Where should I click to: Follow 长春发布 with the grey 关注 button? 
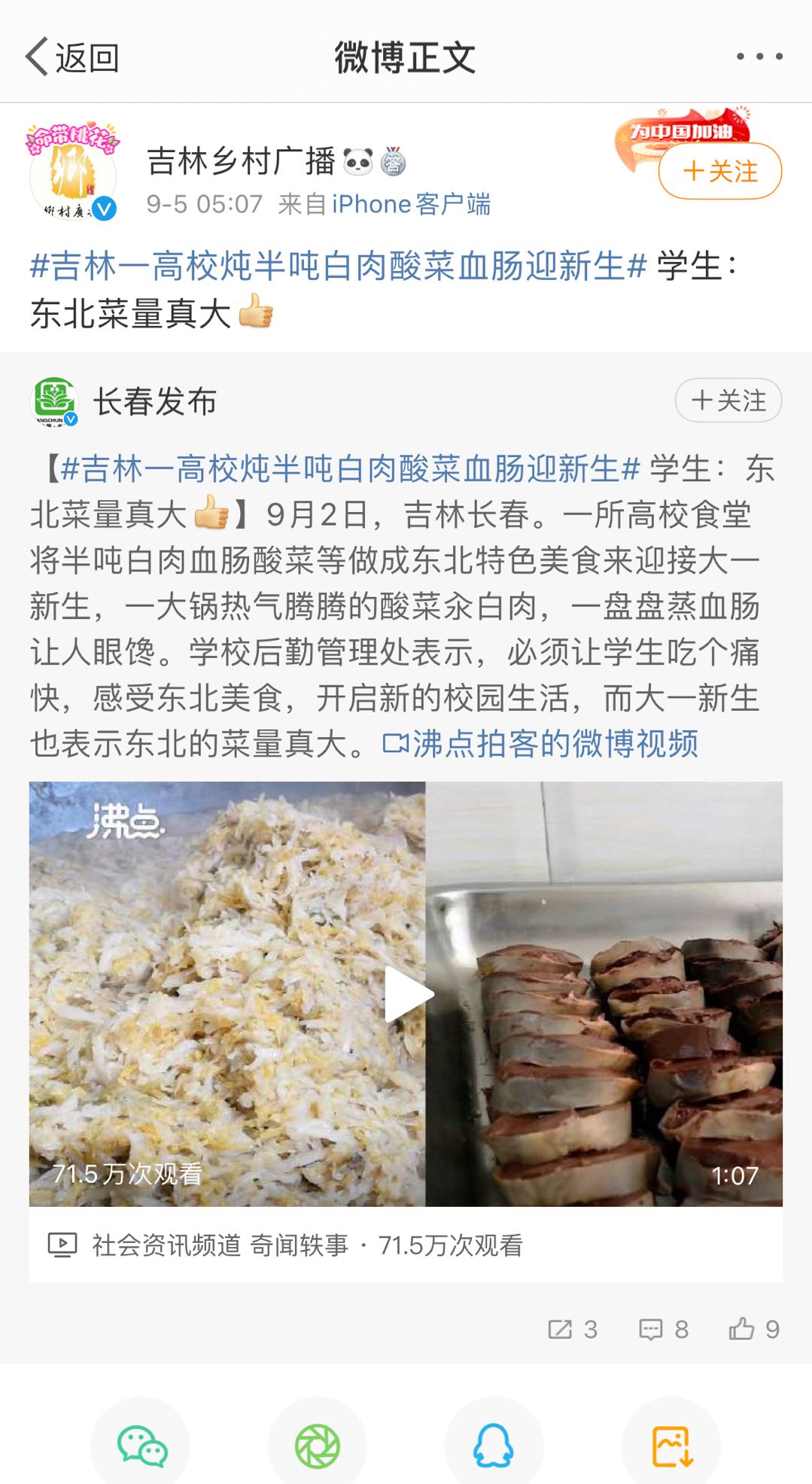[728, 400]
